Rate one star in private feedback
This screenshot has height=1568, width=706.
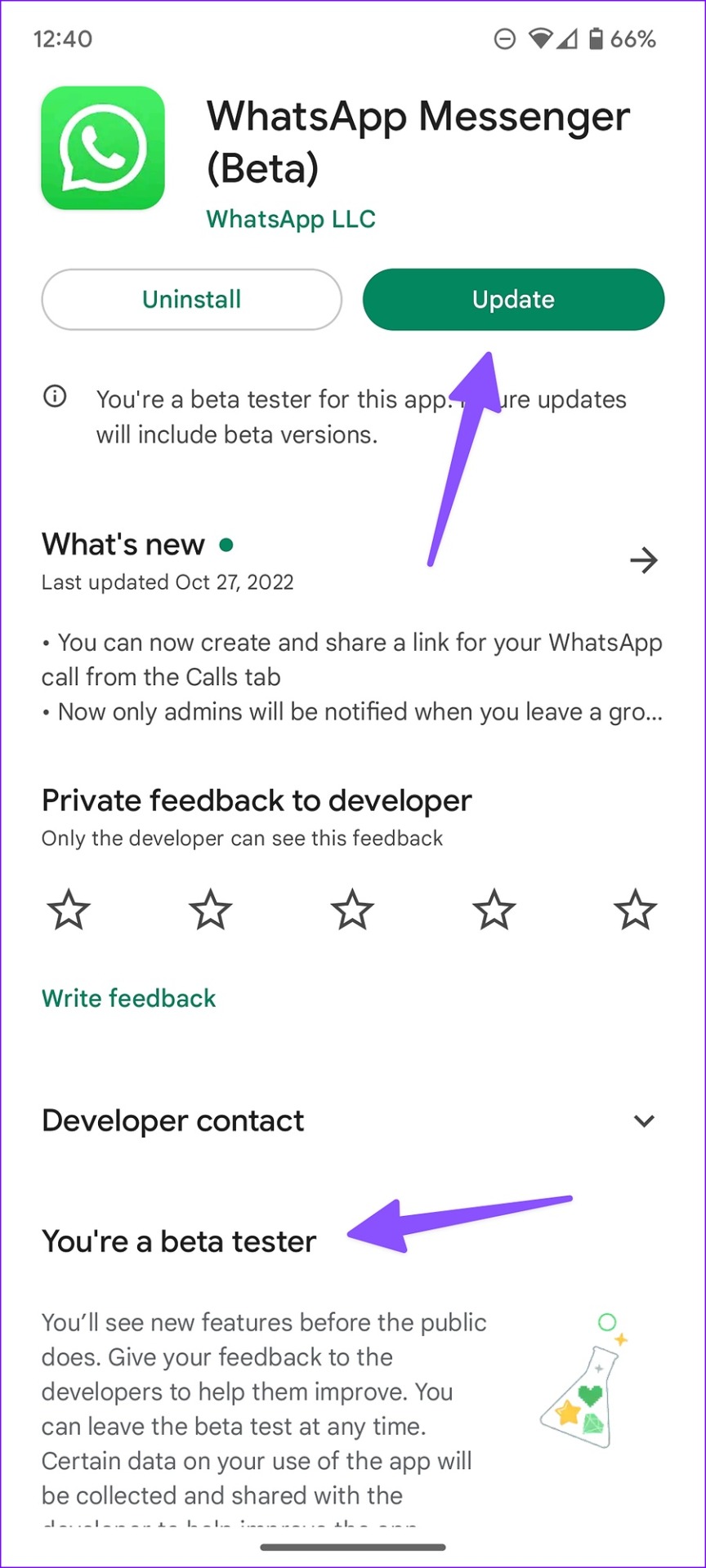pos(69,910)
